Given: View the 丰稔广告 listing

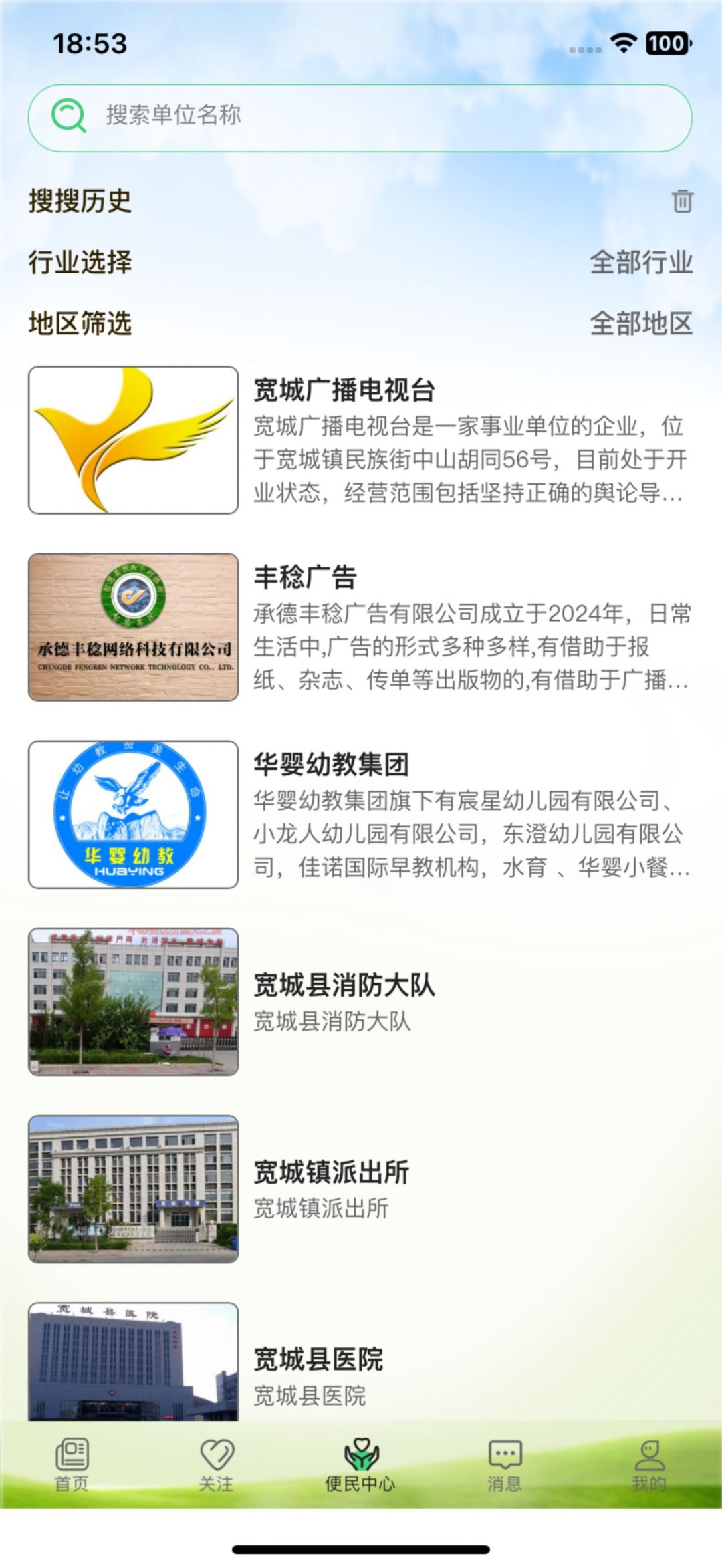Looking at the screenshot, I should click(360, 627).
